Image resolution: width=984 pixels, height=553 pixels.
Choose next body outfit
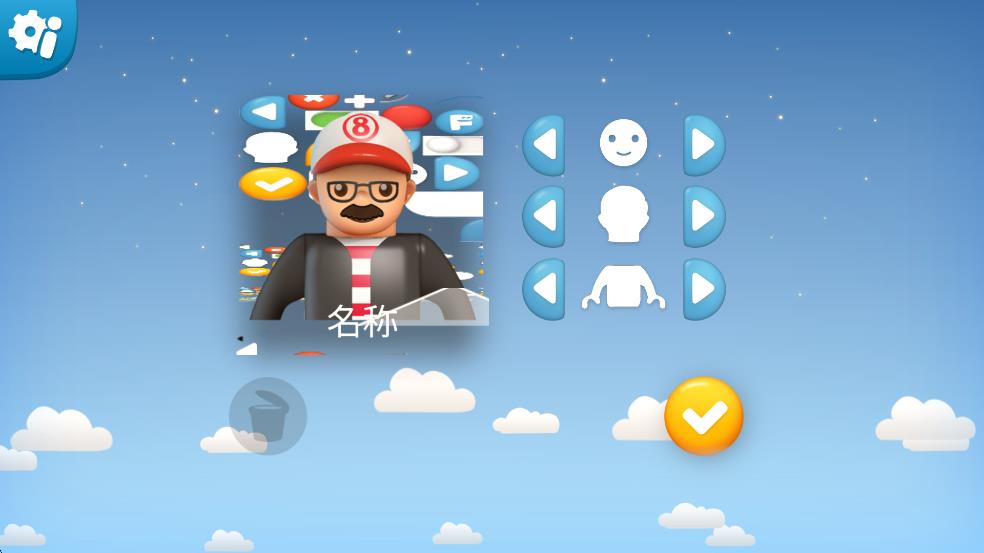pos(704,289)
